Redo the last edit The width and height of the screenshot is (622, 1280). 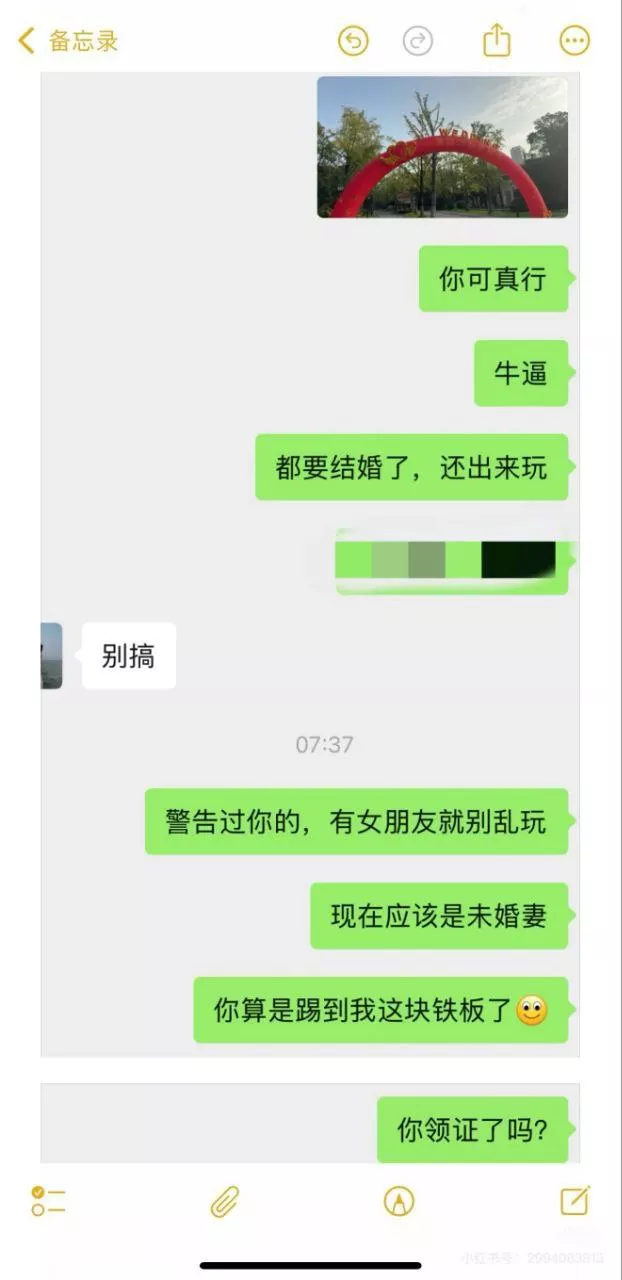(x=417, y=41)
